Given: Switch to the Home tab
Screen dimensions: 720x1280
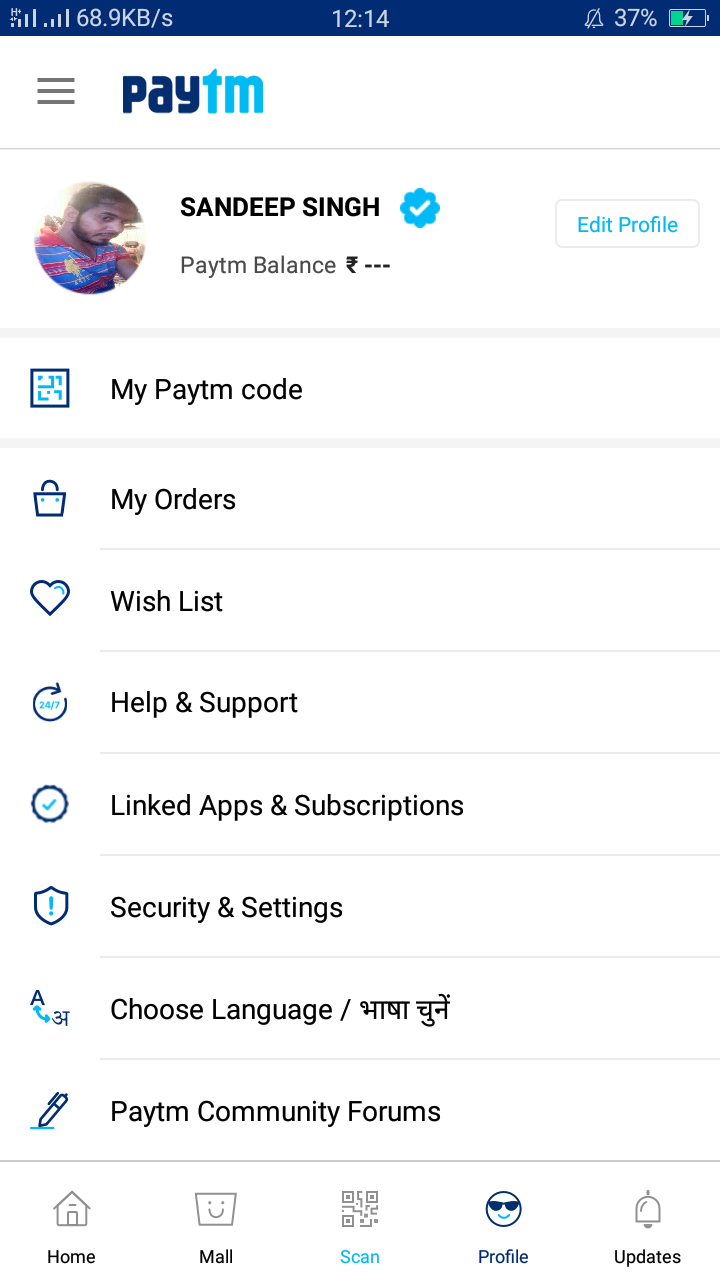Looking at the screenshot, I should [x=72, y=1225].
